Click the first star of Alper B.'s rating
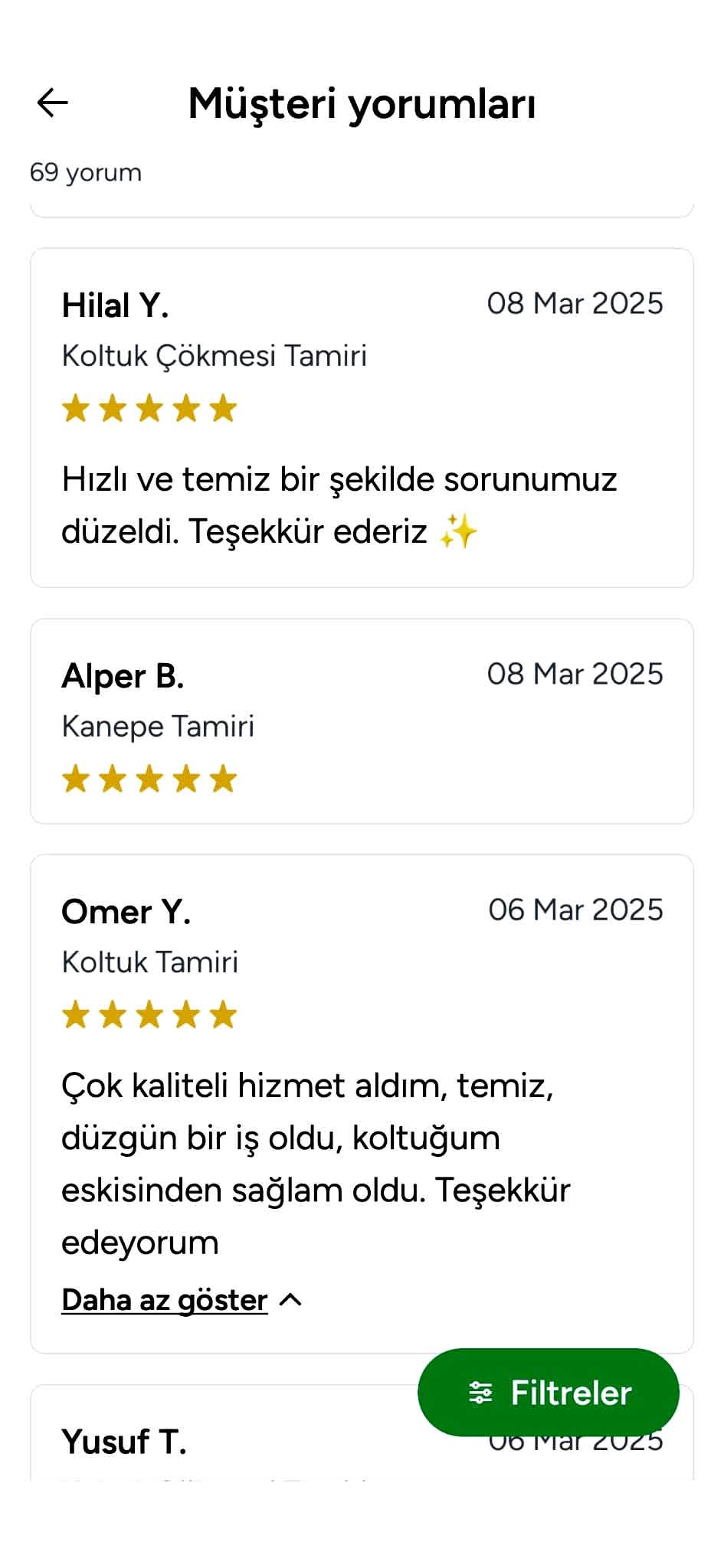Image resolution: width=724 pixels, height=1568 pixels. click(x=76, y=778)
